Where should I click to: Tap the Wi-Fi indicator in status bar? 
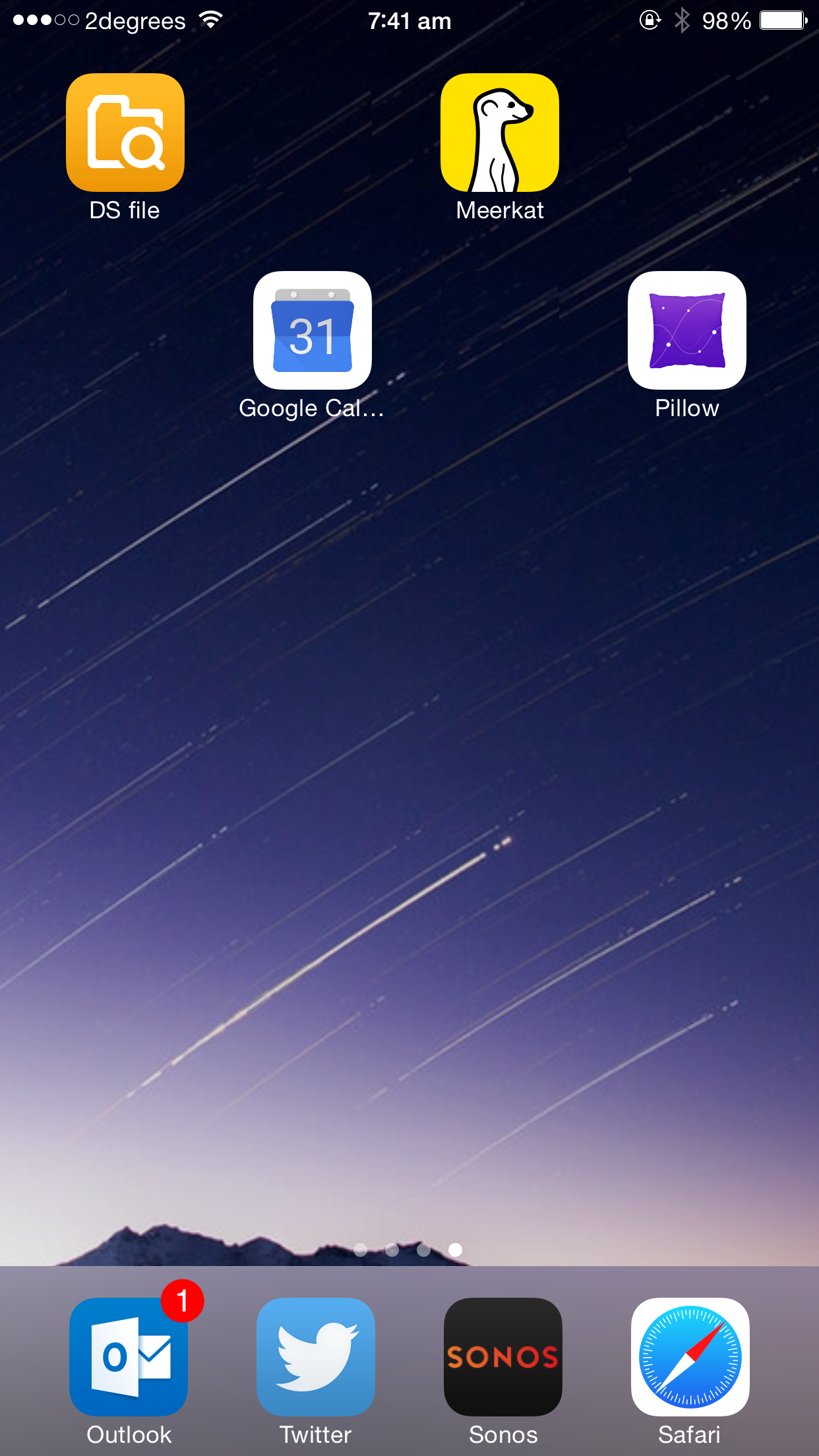[x=210, y=20]
